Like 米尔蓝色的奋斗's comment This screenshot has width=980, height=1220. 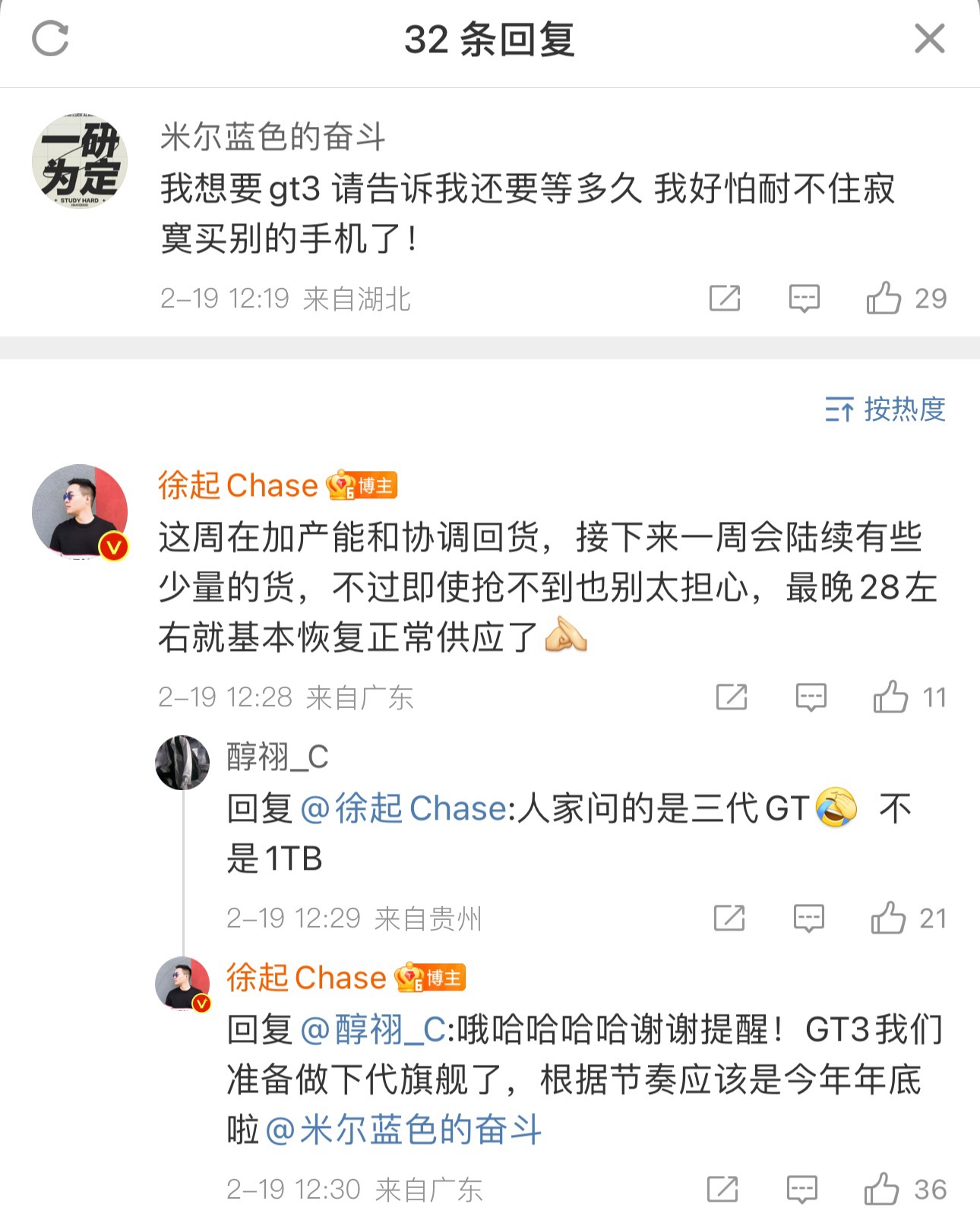[x=884, y=298]
